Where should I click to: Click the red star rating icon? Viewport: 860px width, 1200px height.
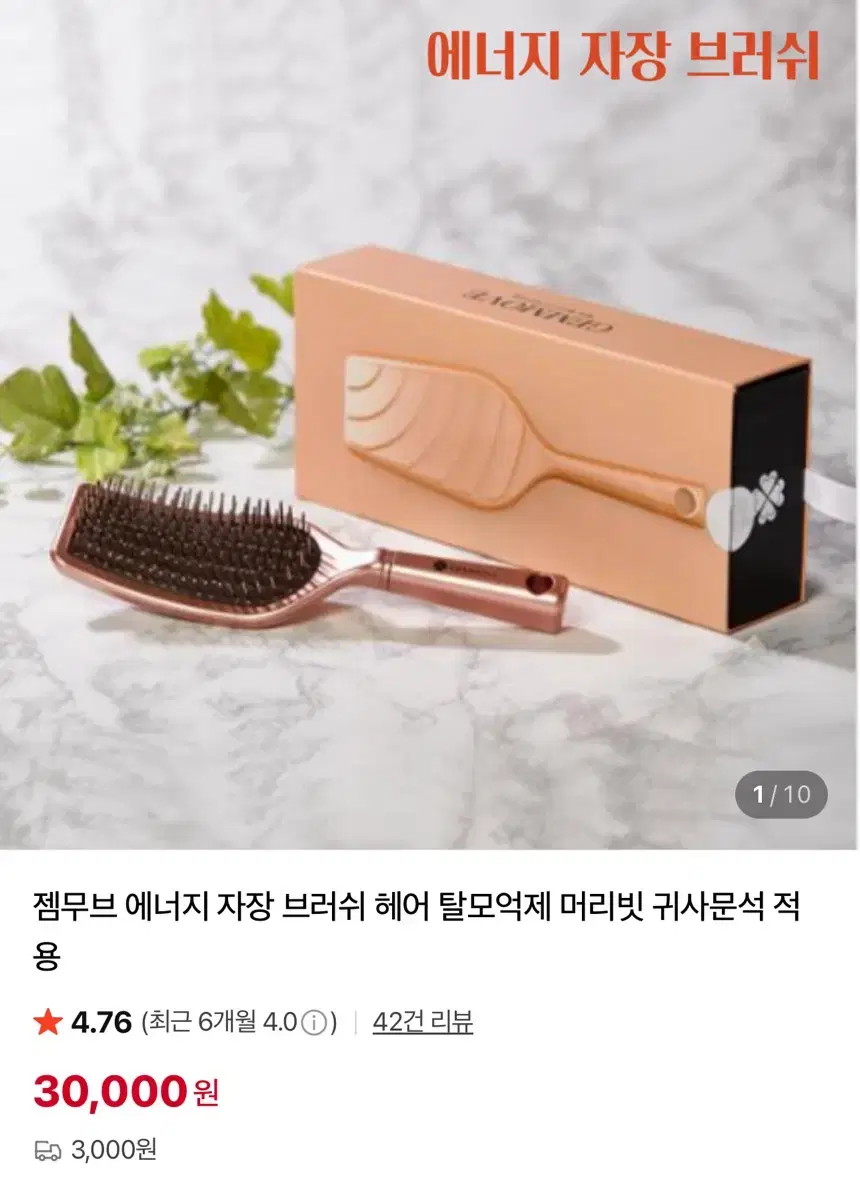[x=45, y=1022]
